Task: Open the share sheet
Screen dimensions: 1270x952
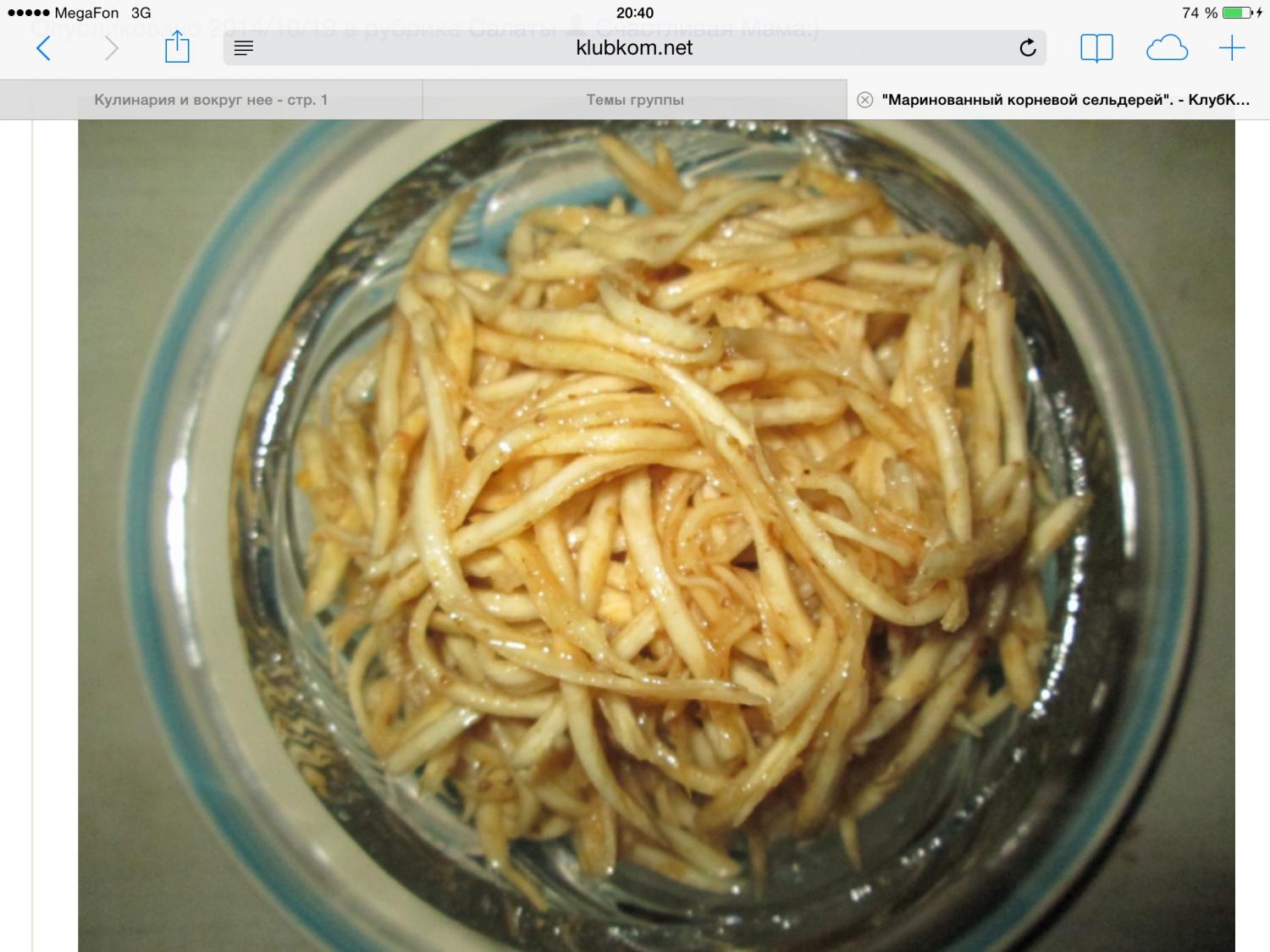Action: tap(177, 47)
